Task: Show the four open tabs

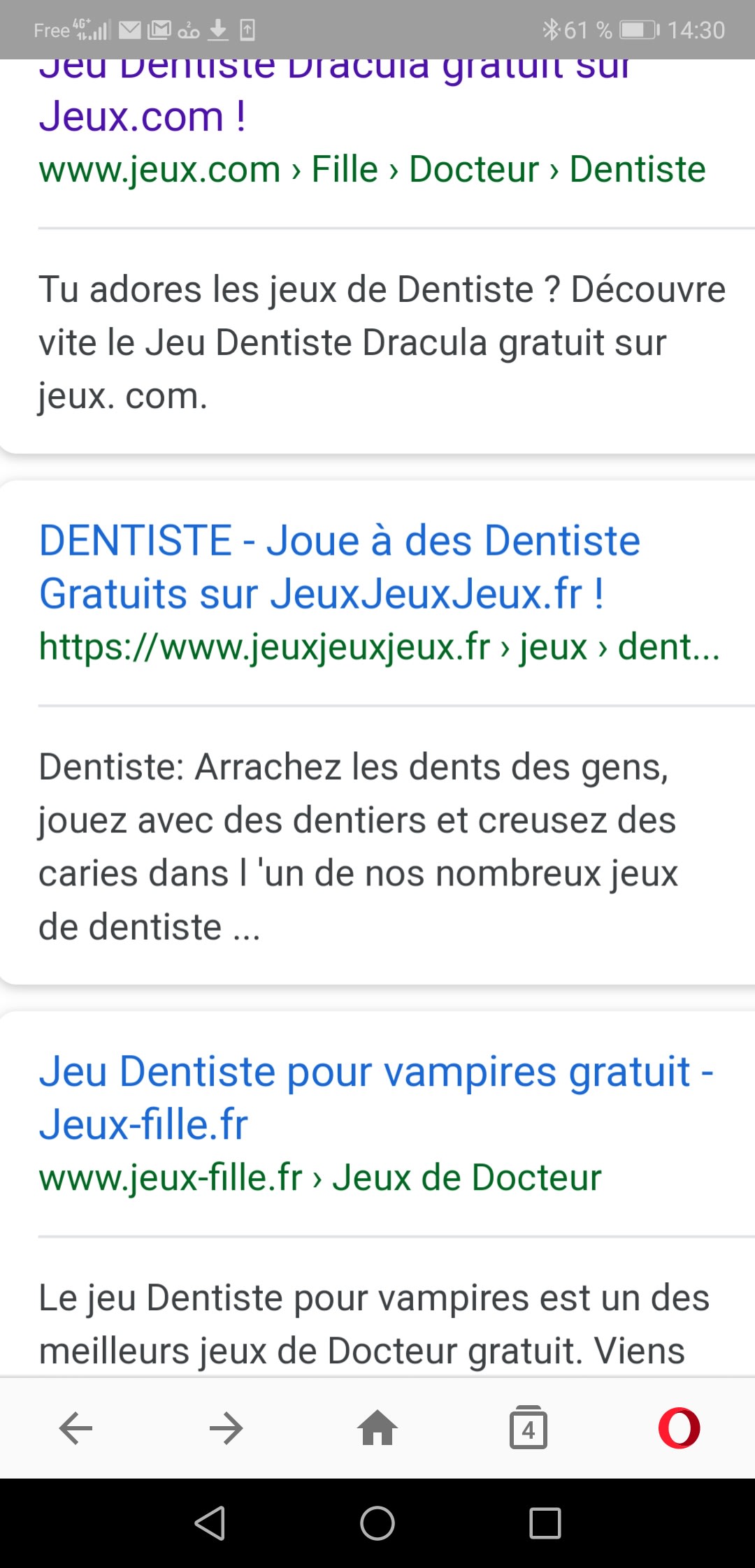Action: tap(528, 1428)
